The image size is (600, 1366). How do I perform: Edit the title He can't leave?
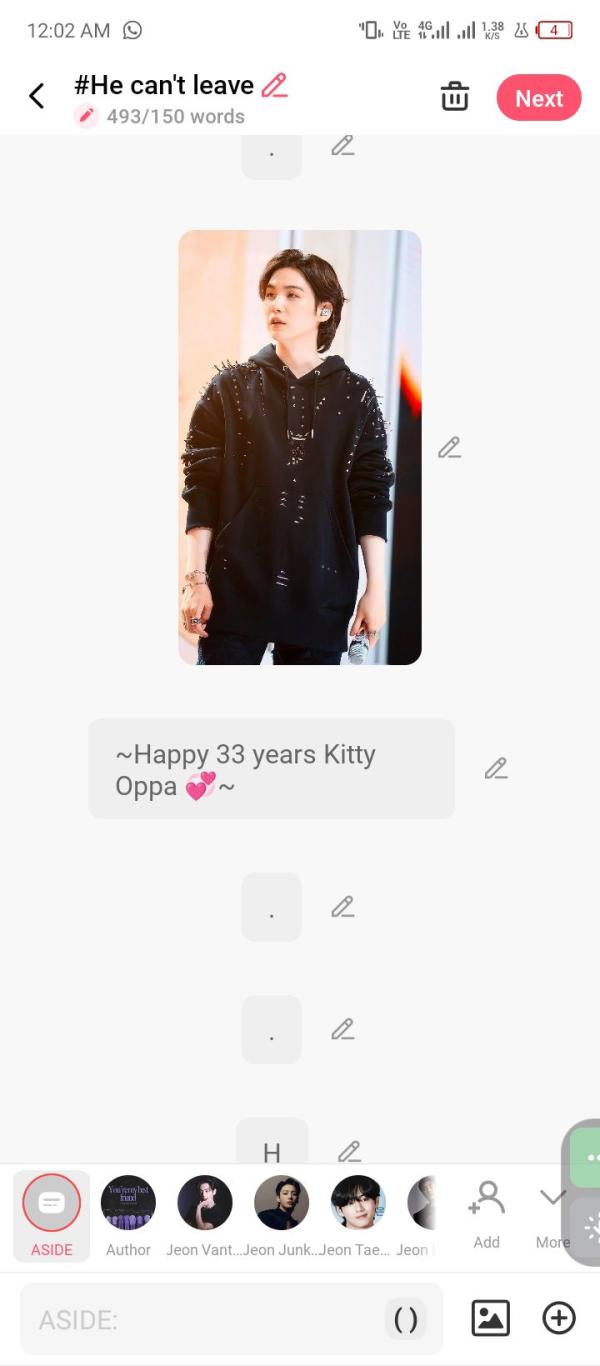pos(274,85)
